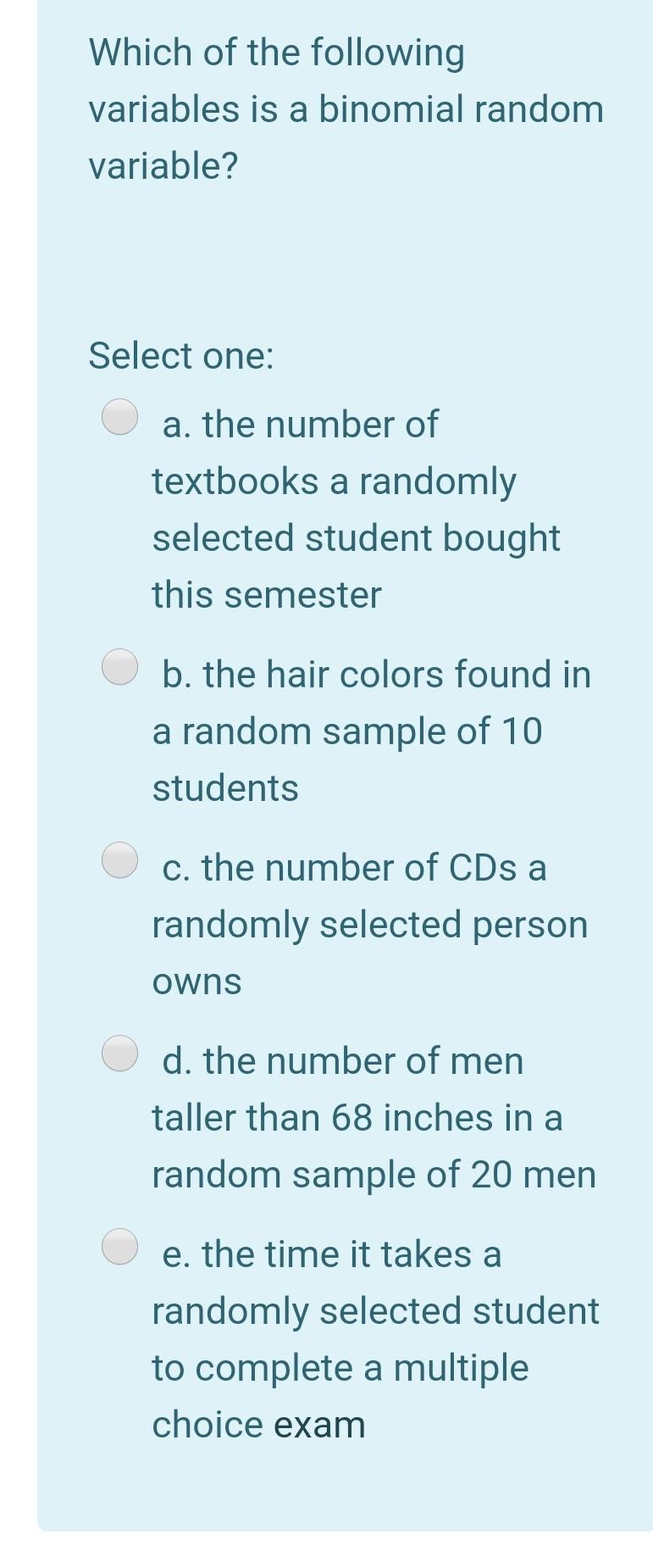Select option a about textbooks bought
Screen dimensions: 653x1568
point(120,417)
